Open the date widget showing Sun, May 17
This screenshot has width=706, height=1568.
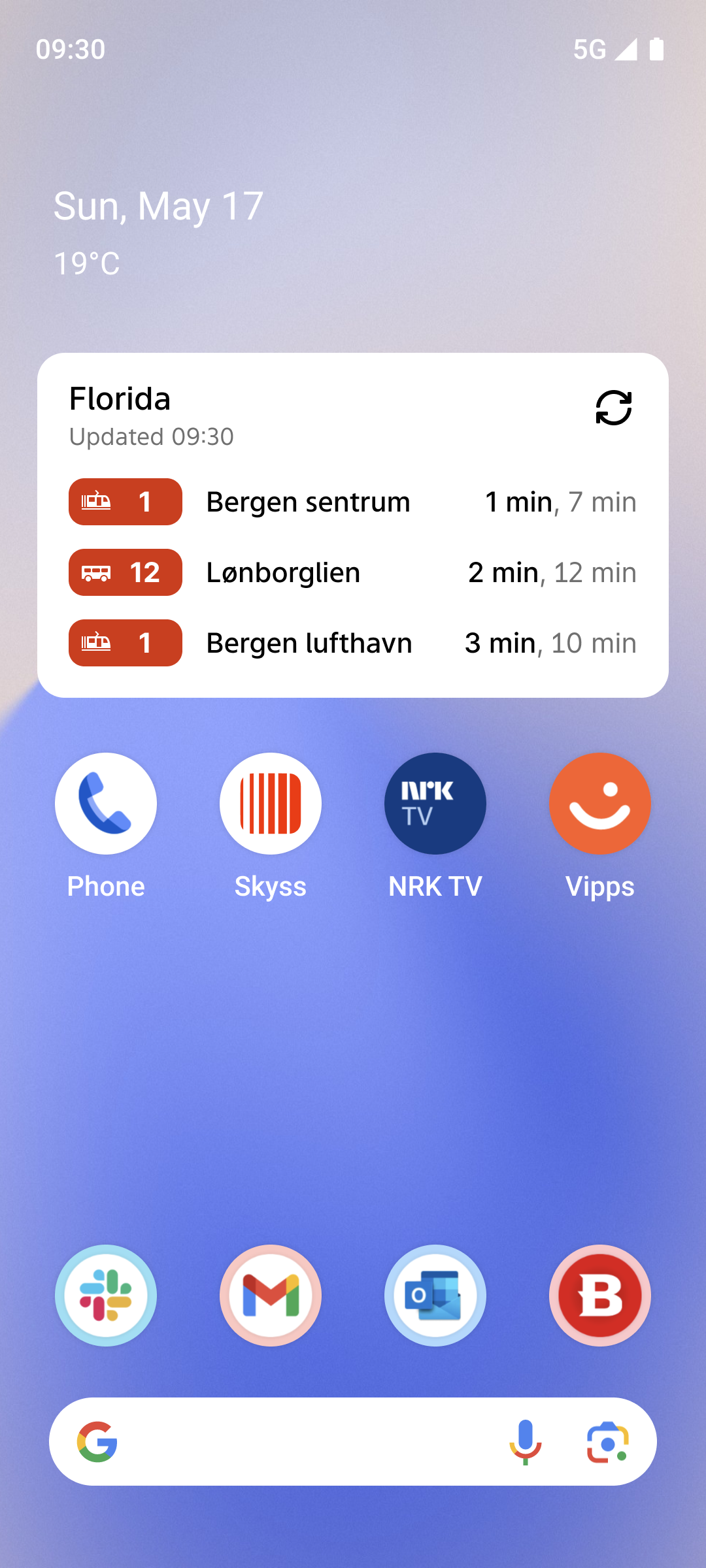[x=159, y=206]
